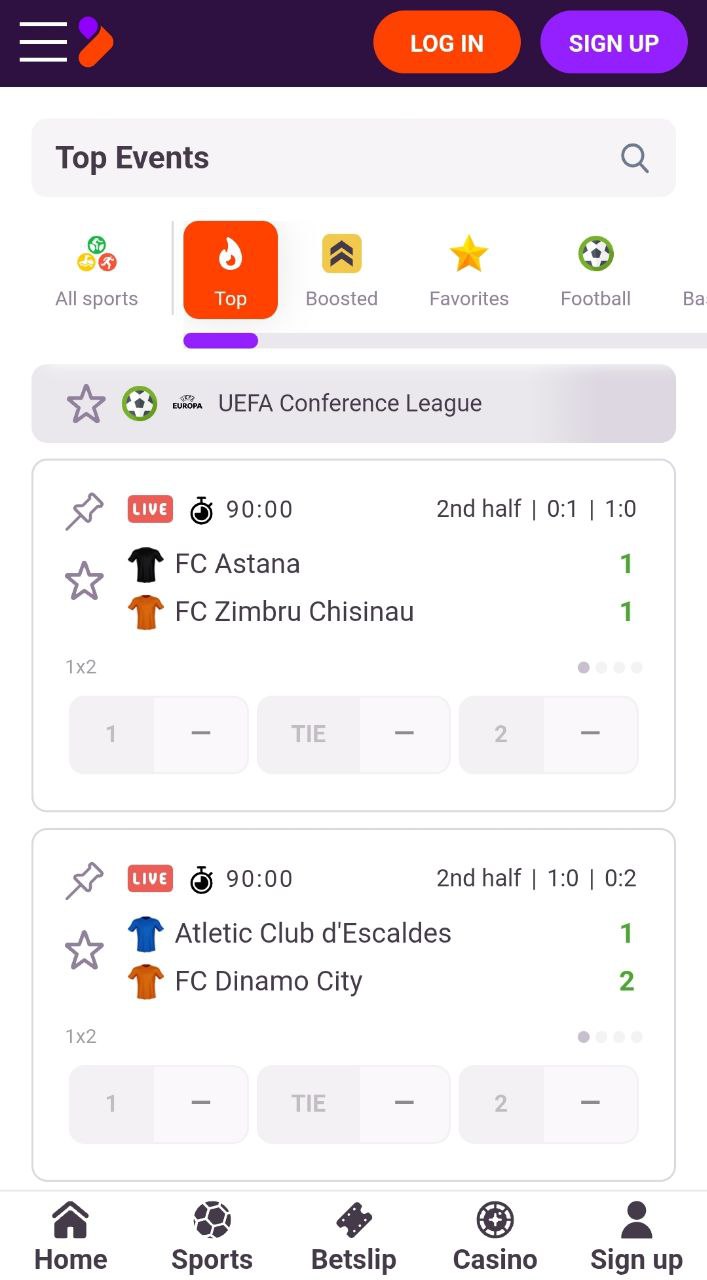Screen dimensions: 707x1280
Task: Switch to the Favorites category
Action: [469, 271]
